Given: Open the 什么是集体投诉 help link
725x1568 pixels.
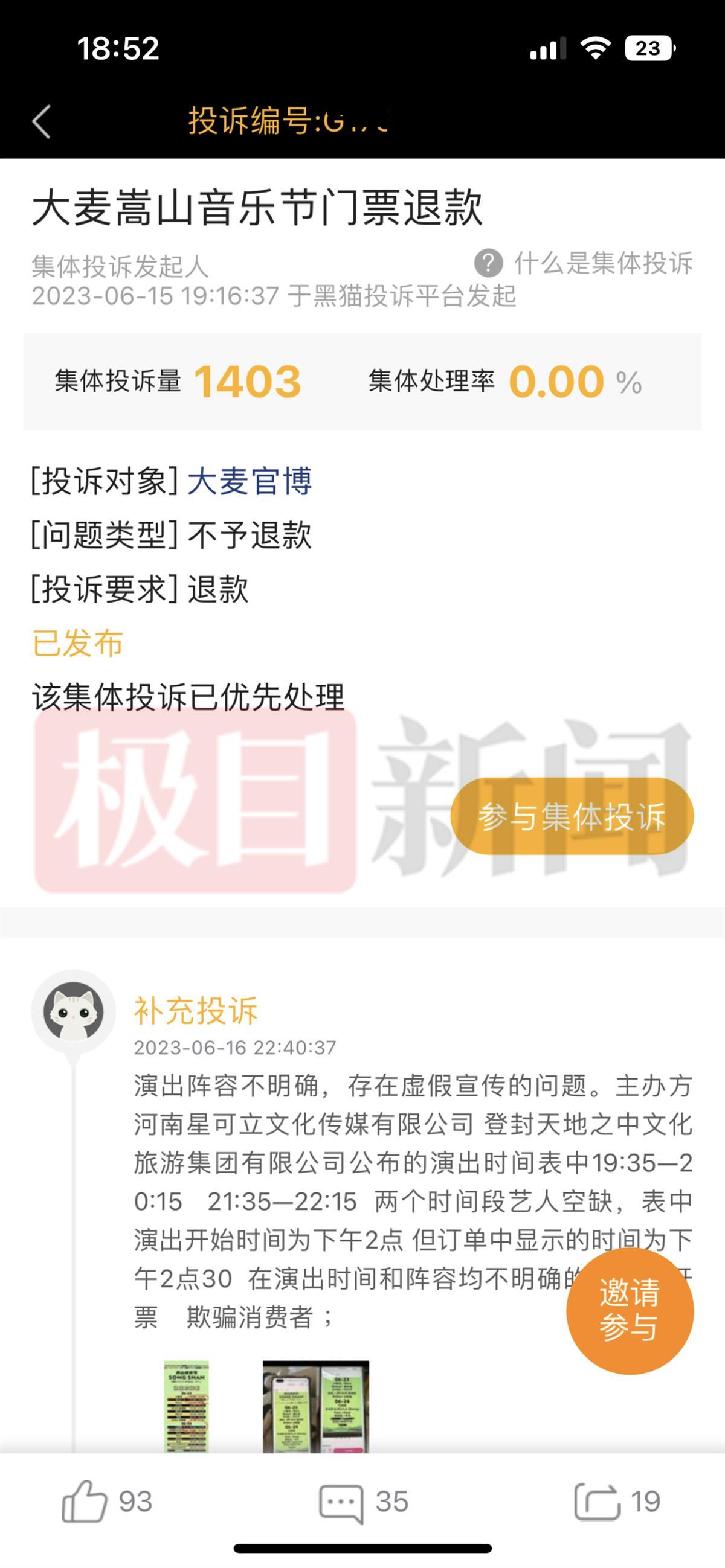Looking at the screenshot, I should tap(584, 264).
